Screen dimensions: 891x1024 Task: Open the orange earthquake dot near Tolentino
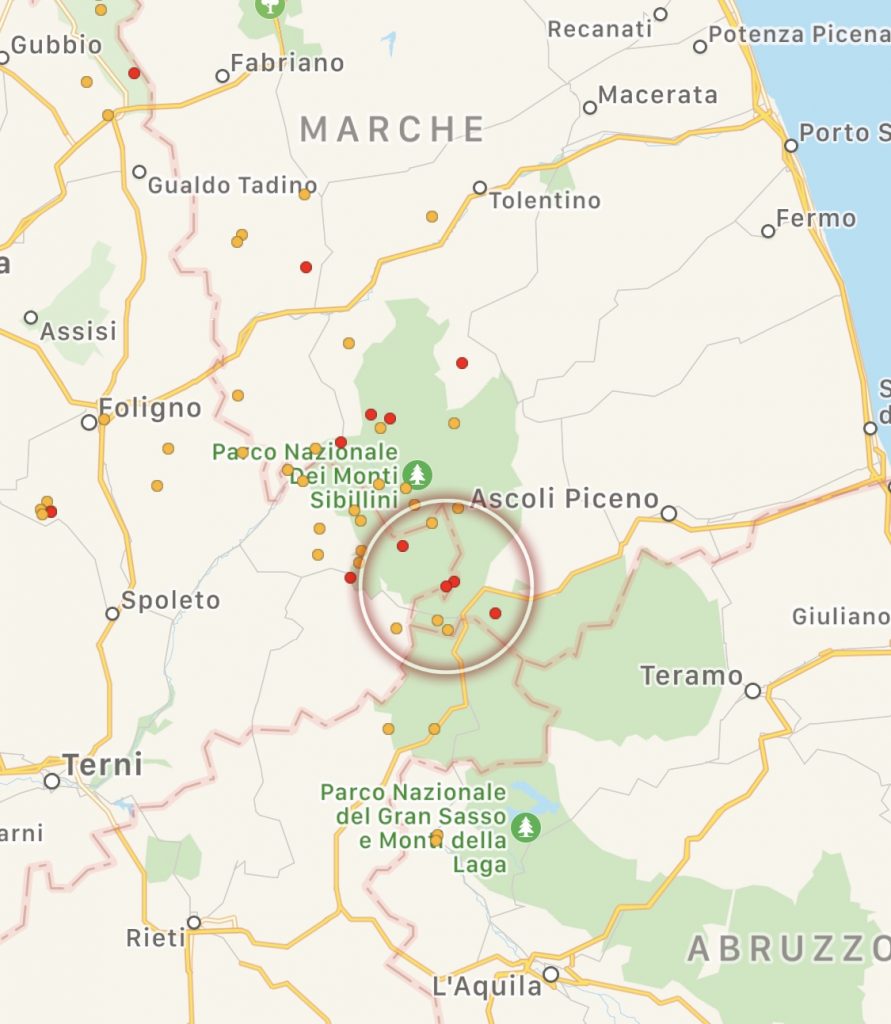pyautogui.click(x=432, y=216)
